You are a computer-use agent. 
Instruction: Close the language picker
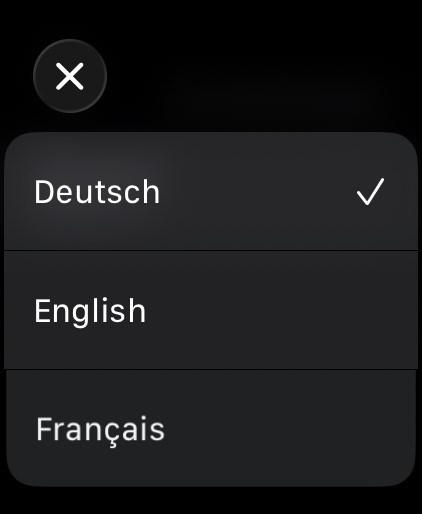click(x=70, y=76)
